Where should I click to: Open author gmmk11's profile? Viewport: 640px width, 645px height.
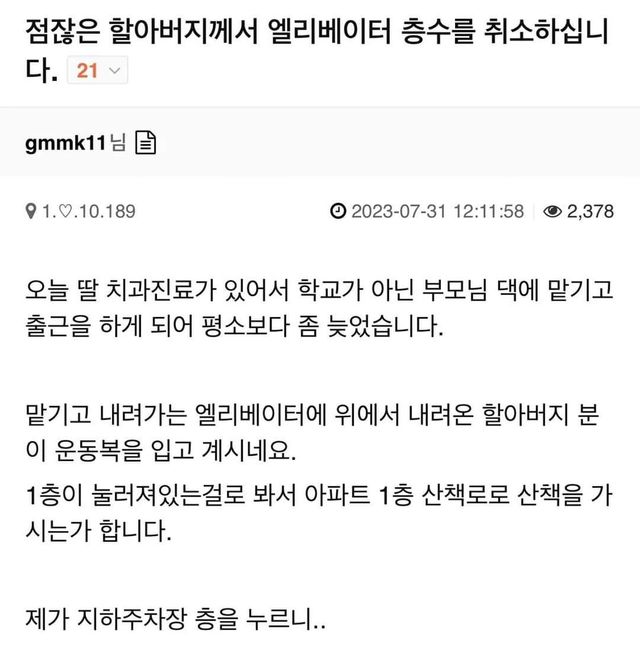tap(66, 143)
